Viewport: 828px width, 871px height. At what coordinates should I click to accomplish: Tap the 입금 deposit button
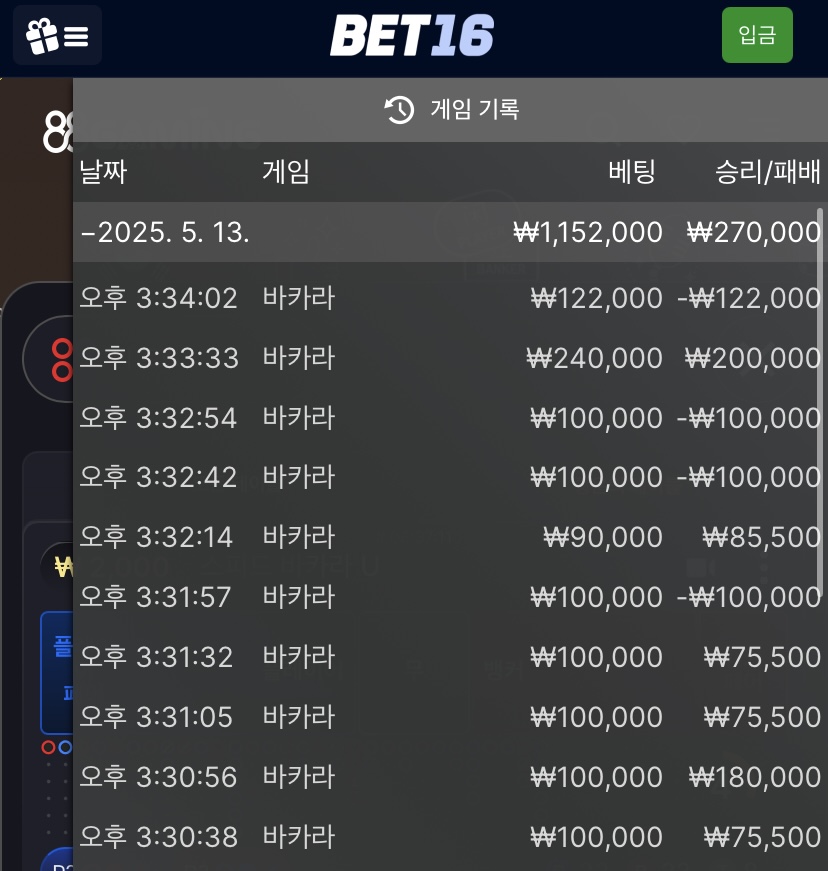[757, 36]
